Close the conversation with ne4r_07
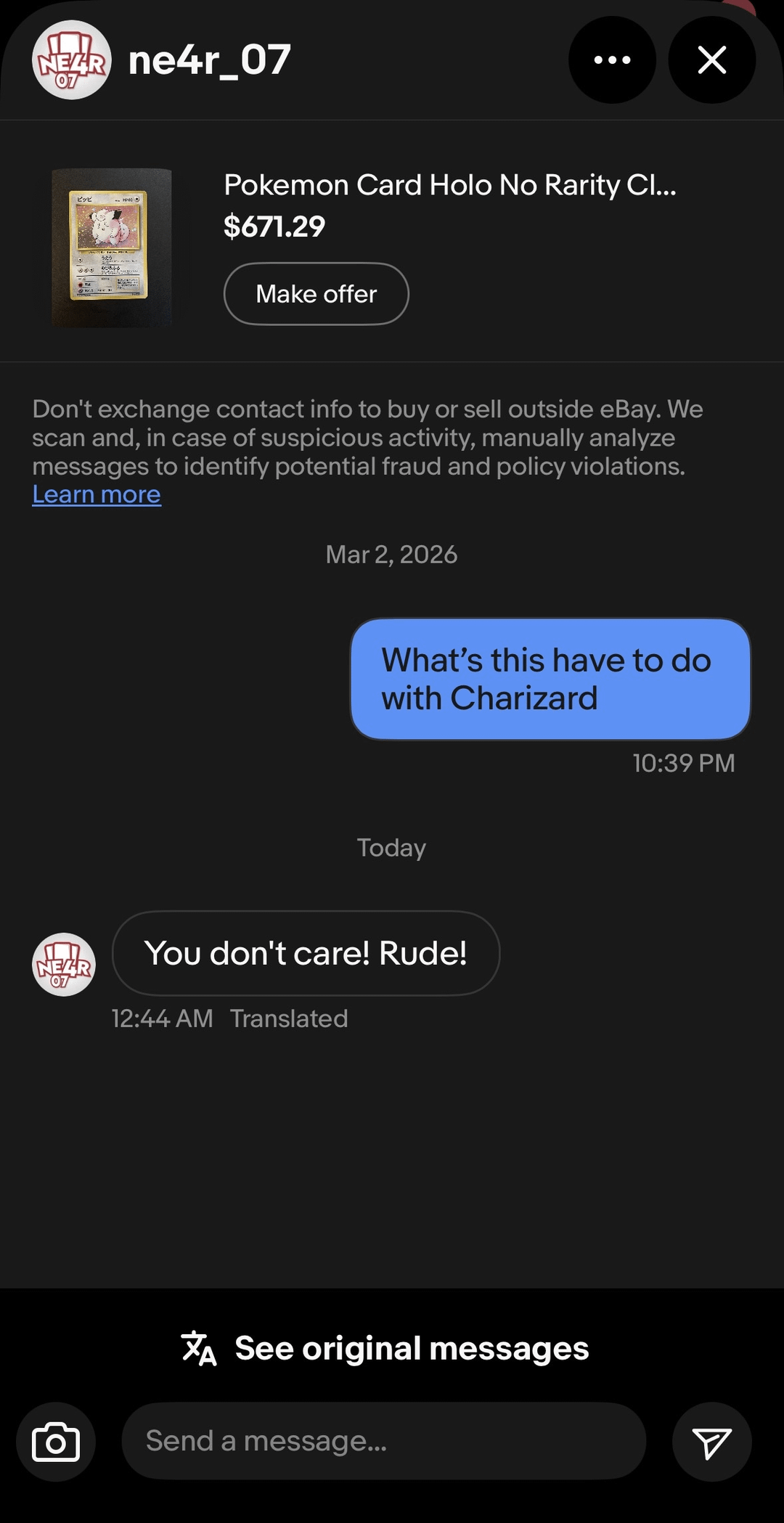Screen dimensions: 784x1523 711,60
